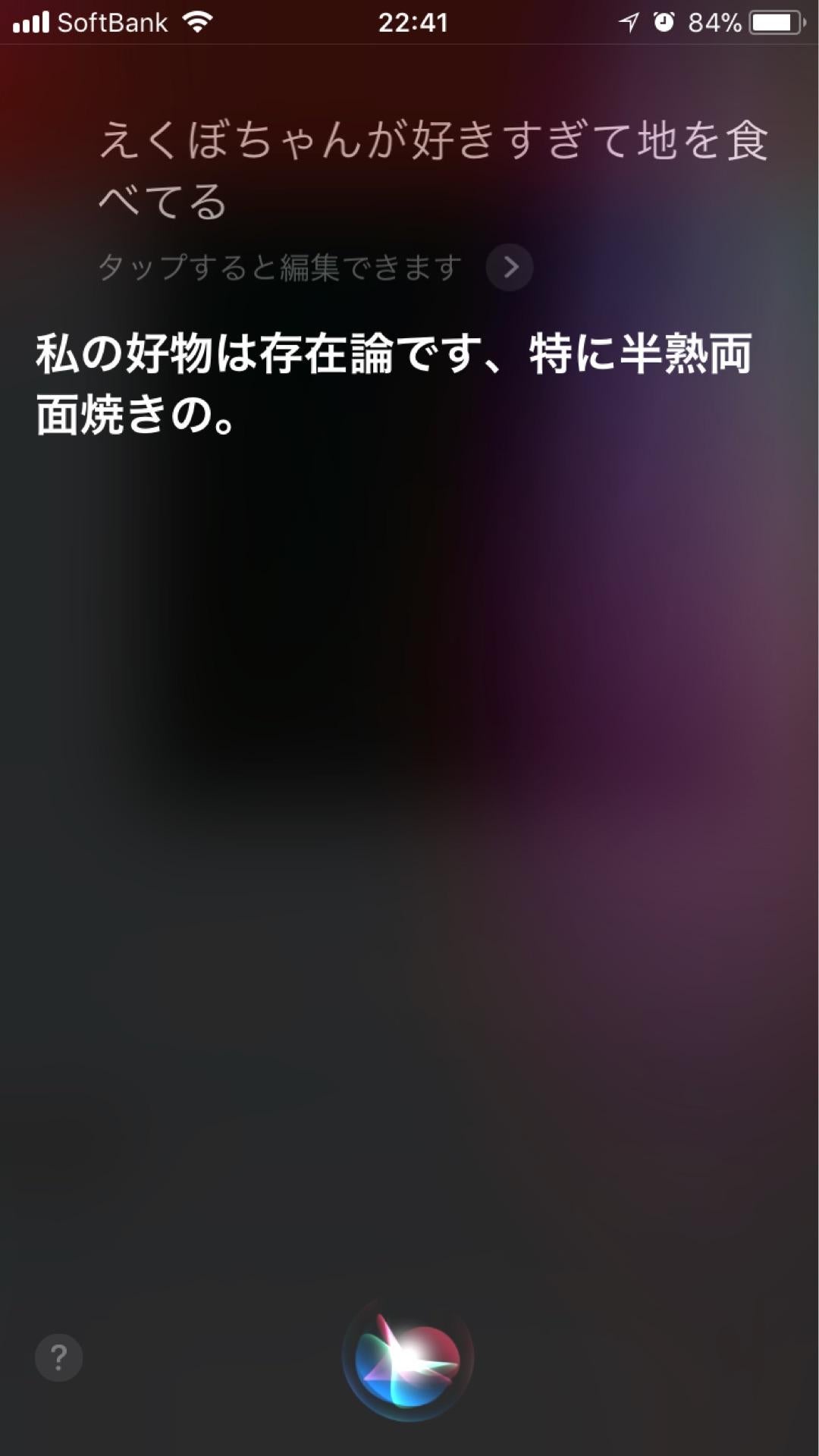Tap the cellular signal bars icon
The width and height of the screenshot is (819, 1456).
click(32, 21)
